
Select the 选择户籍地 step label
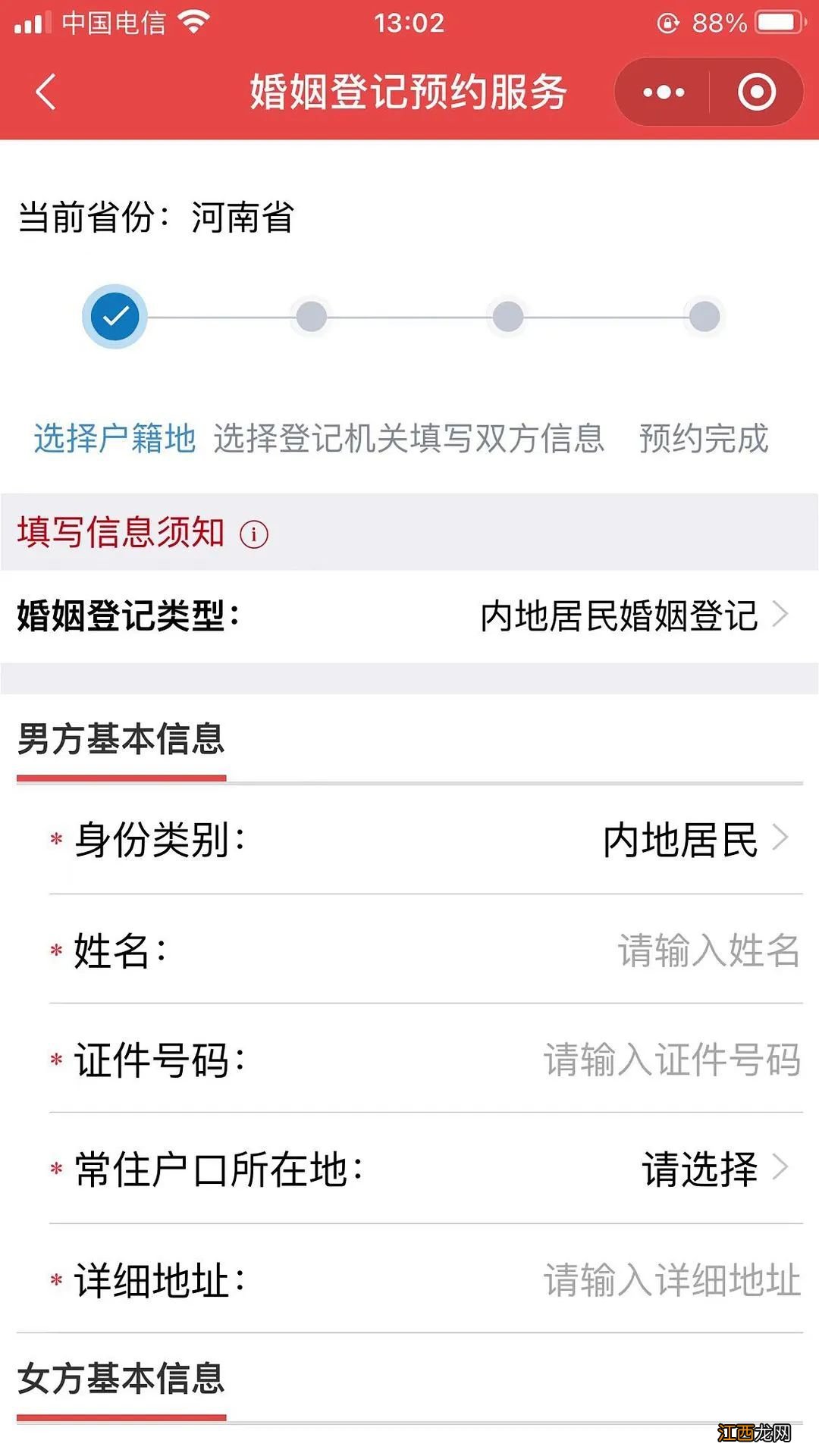click(115, 438)
